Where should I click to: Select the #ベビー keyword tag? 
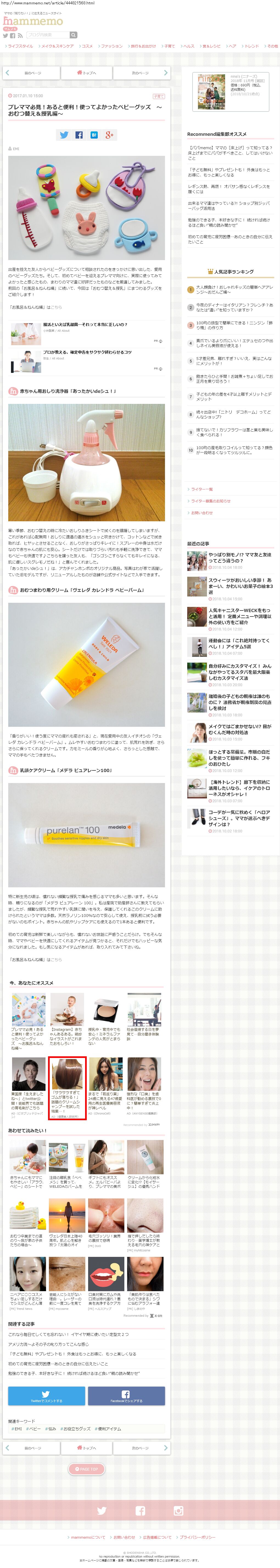click(33, 1429)
